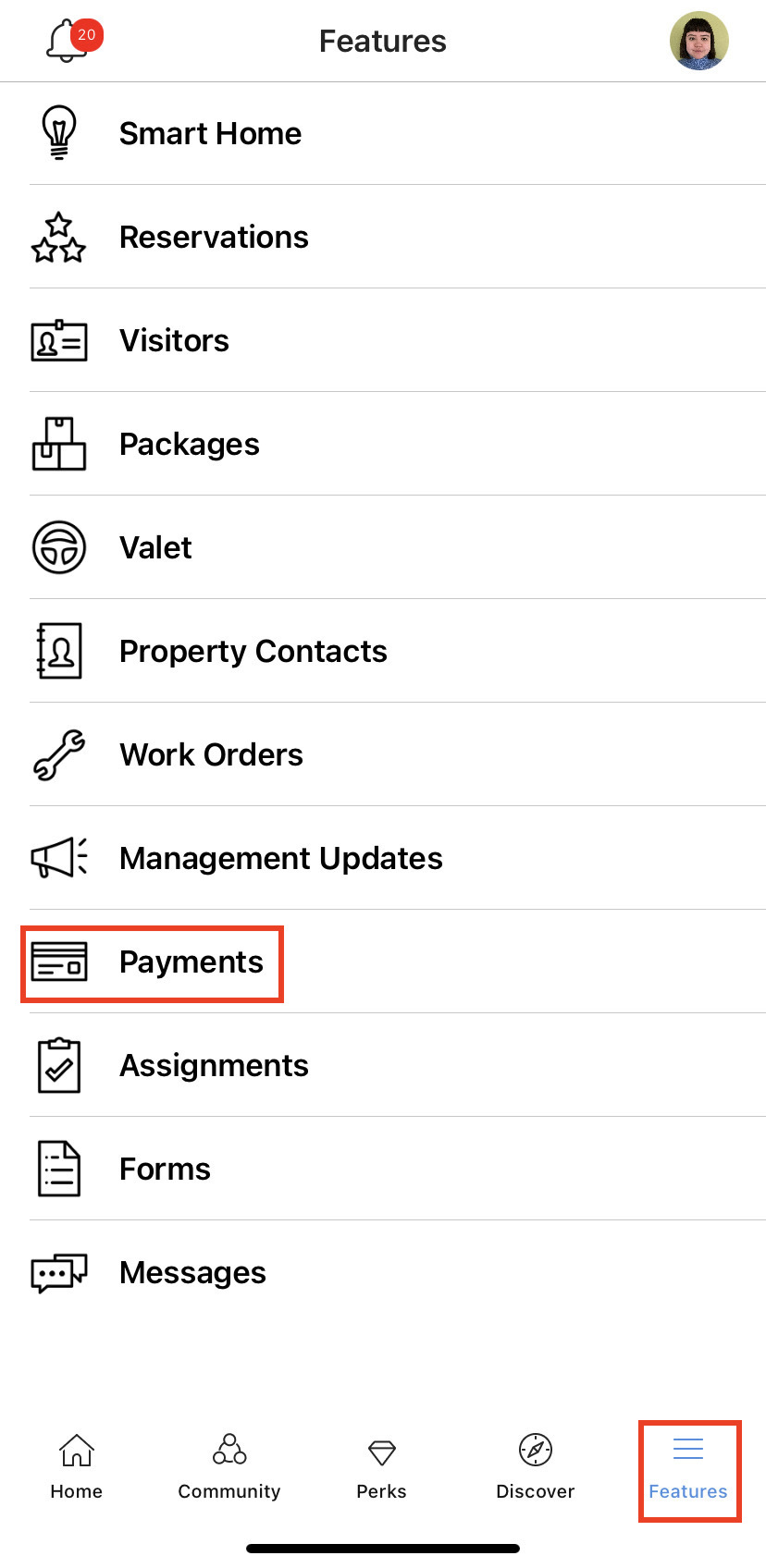Image resolution: width=766 pixels, height=1568 pixels.
Task: Go to Assignments
Action: click(x=214, y=1066)
